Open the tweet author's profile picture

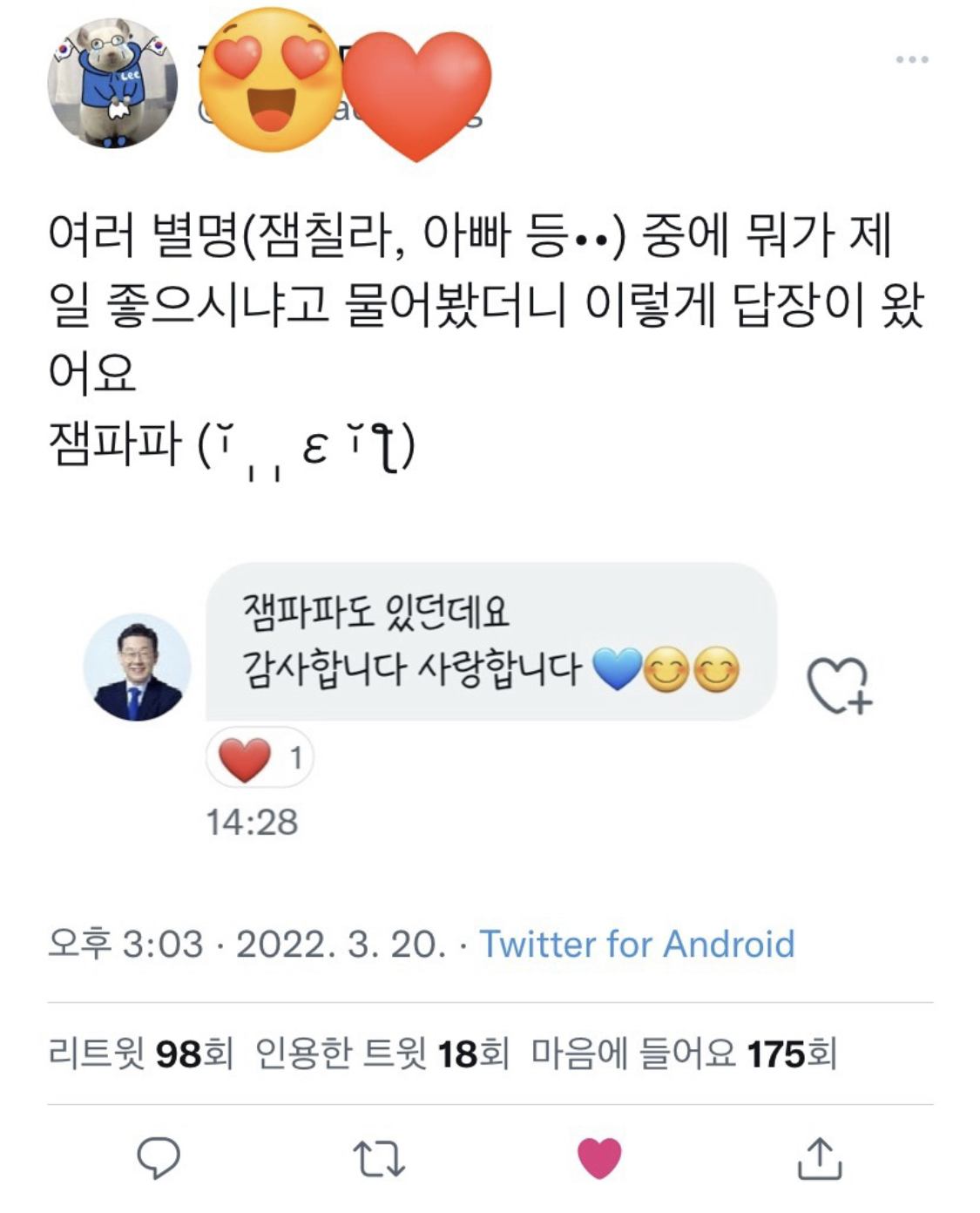pyautogui.click(x=112, y=84)
